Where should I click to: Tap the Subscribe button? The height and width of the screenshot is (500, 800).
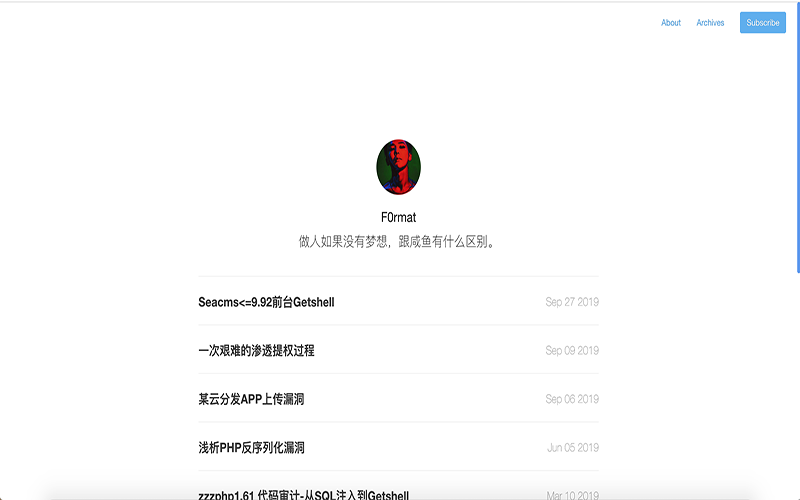pyautogui.click(x=762, y=23)
